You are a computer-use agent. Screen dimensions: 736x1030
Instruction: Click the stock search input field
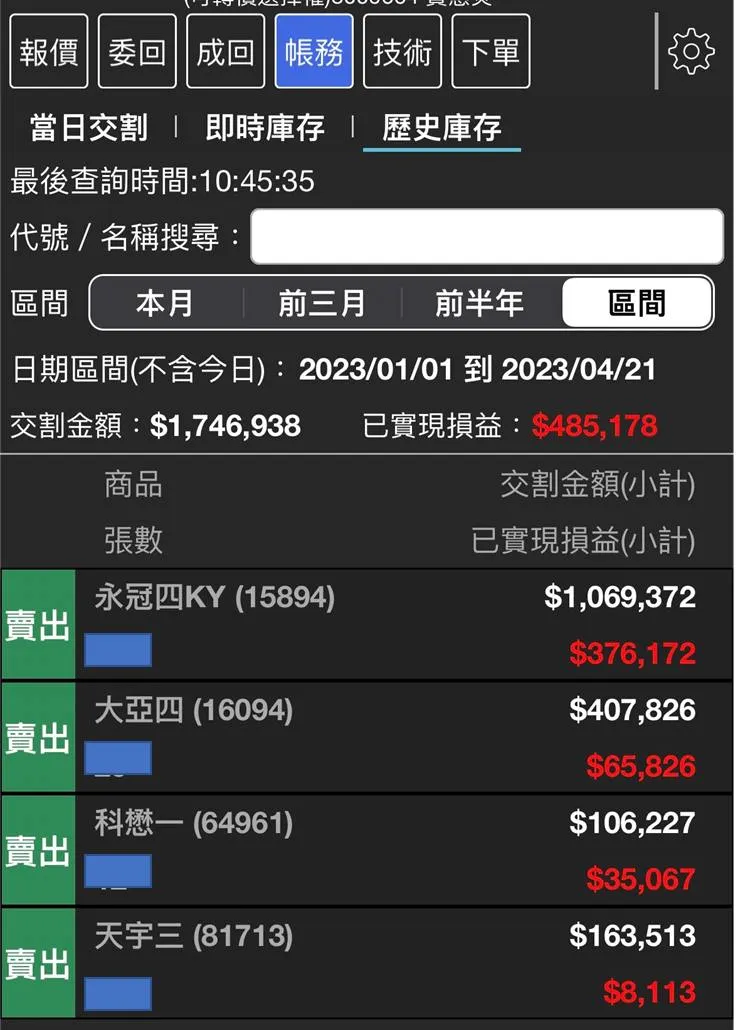[486, 237]
